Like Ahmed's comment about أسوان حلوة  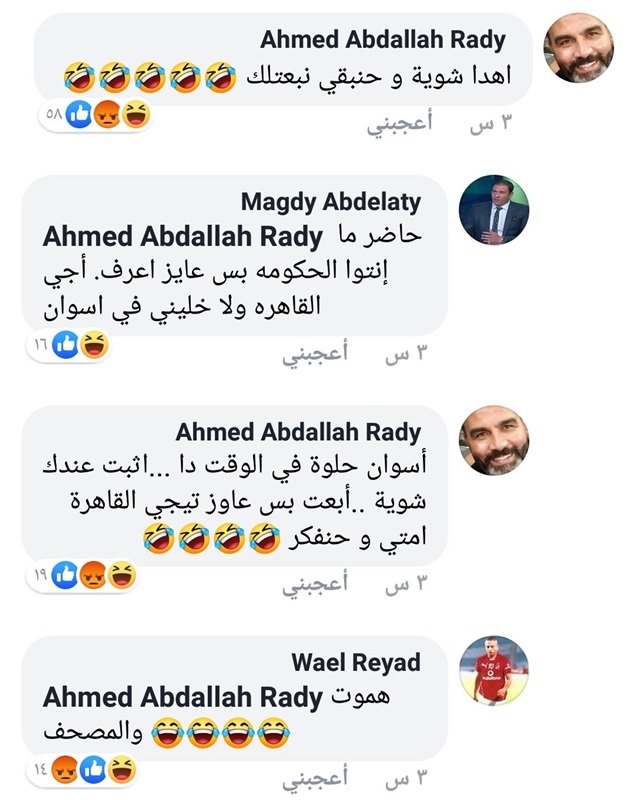314,585
